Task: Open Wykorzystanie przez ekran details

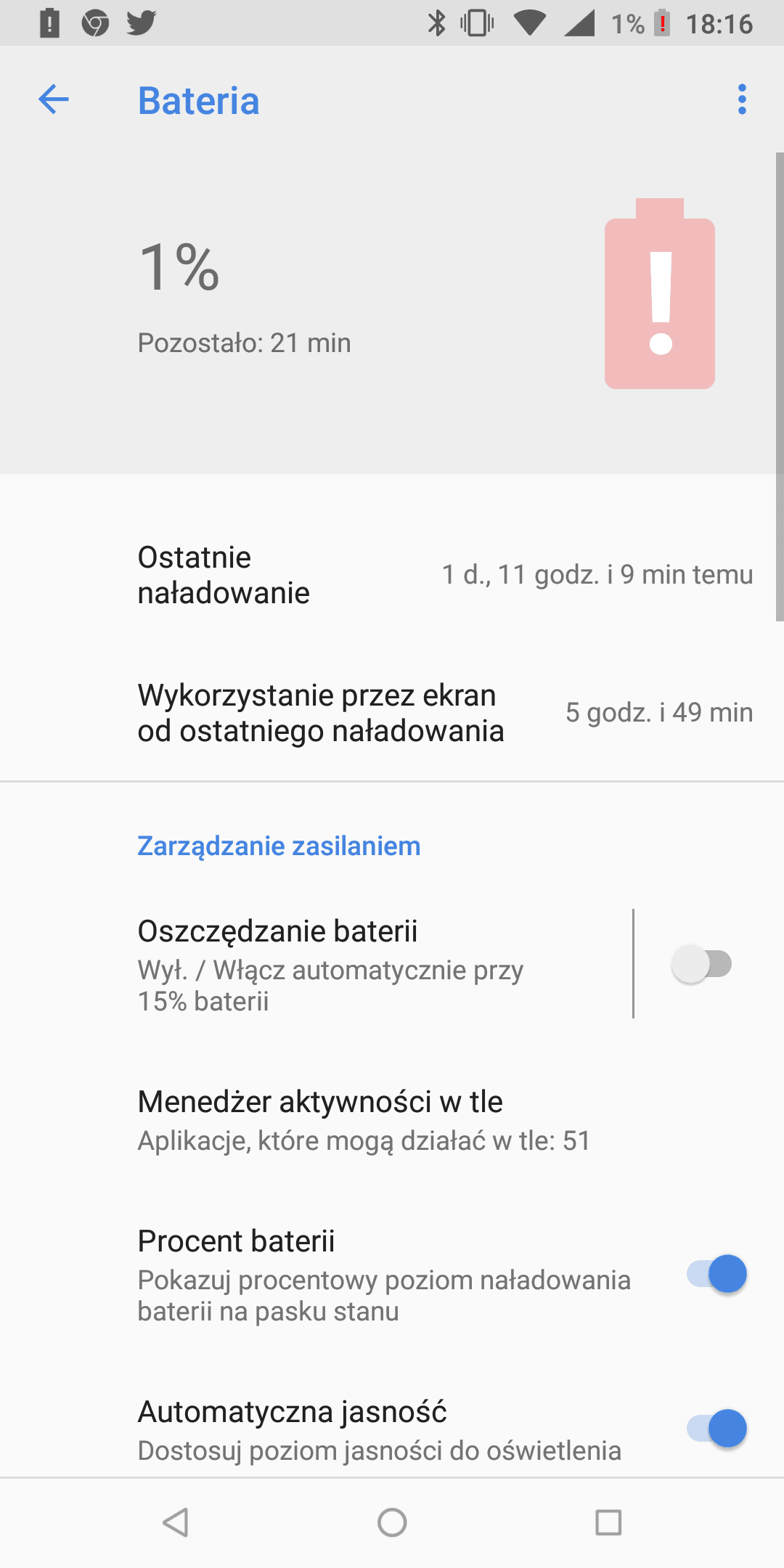Action: [392, 713]
